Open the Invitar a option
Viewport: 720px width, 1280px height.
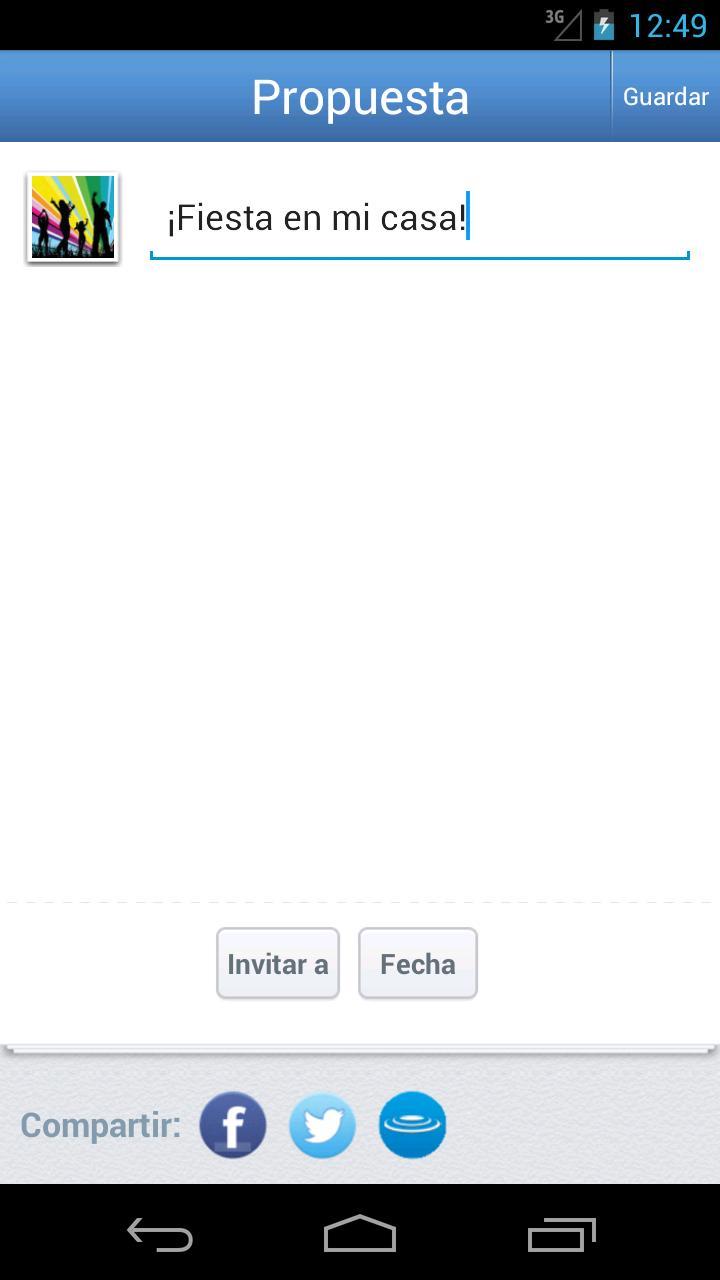pos(277,963)
